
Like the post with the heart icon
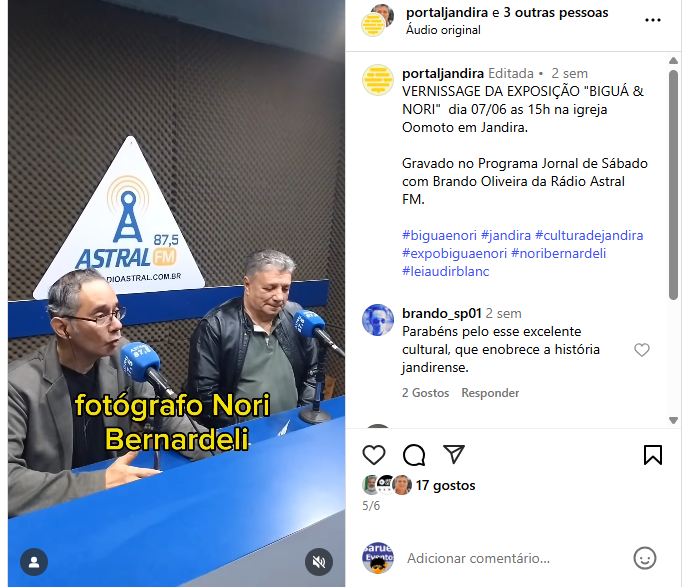coord(374,455)
